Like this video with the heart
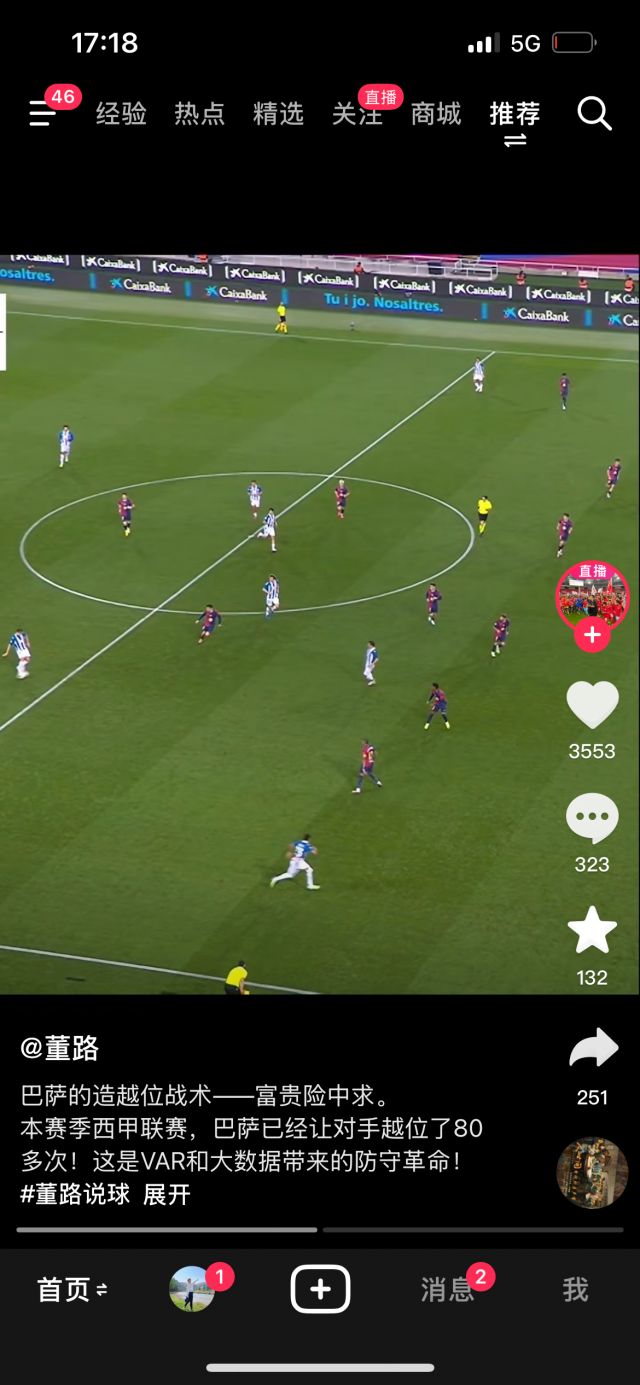The width and height of the screenshot is (640, 1385). [592, 706]
